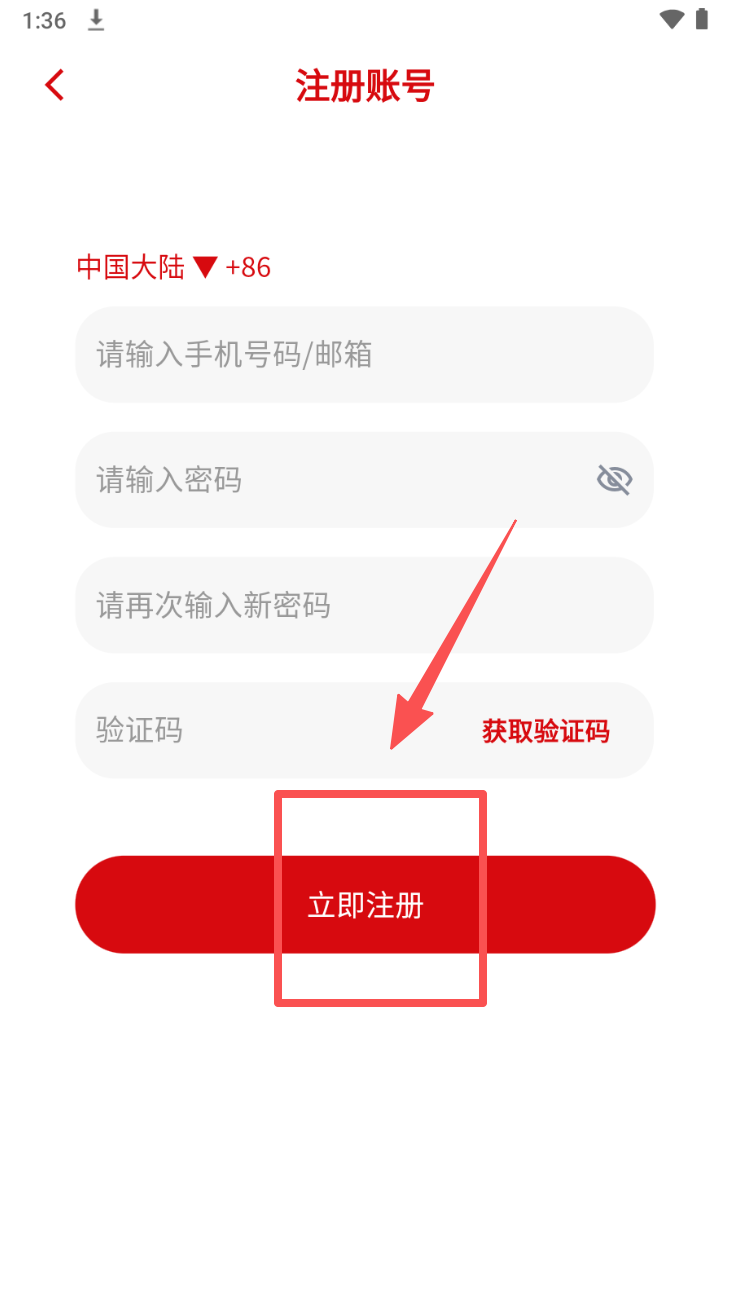The image size is (732, 1304).
Task: Go back using the red arrow
Action: point(55,85)
